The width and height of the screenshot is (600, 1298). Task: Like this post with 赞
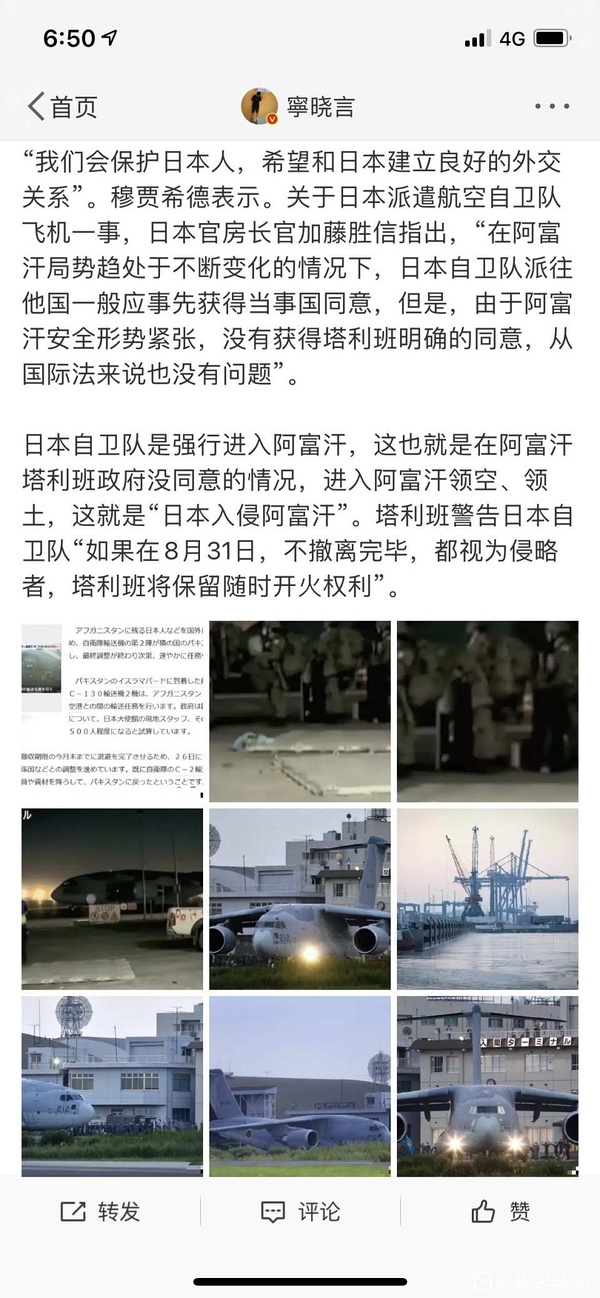(x=500, y=1211)
